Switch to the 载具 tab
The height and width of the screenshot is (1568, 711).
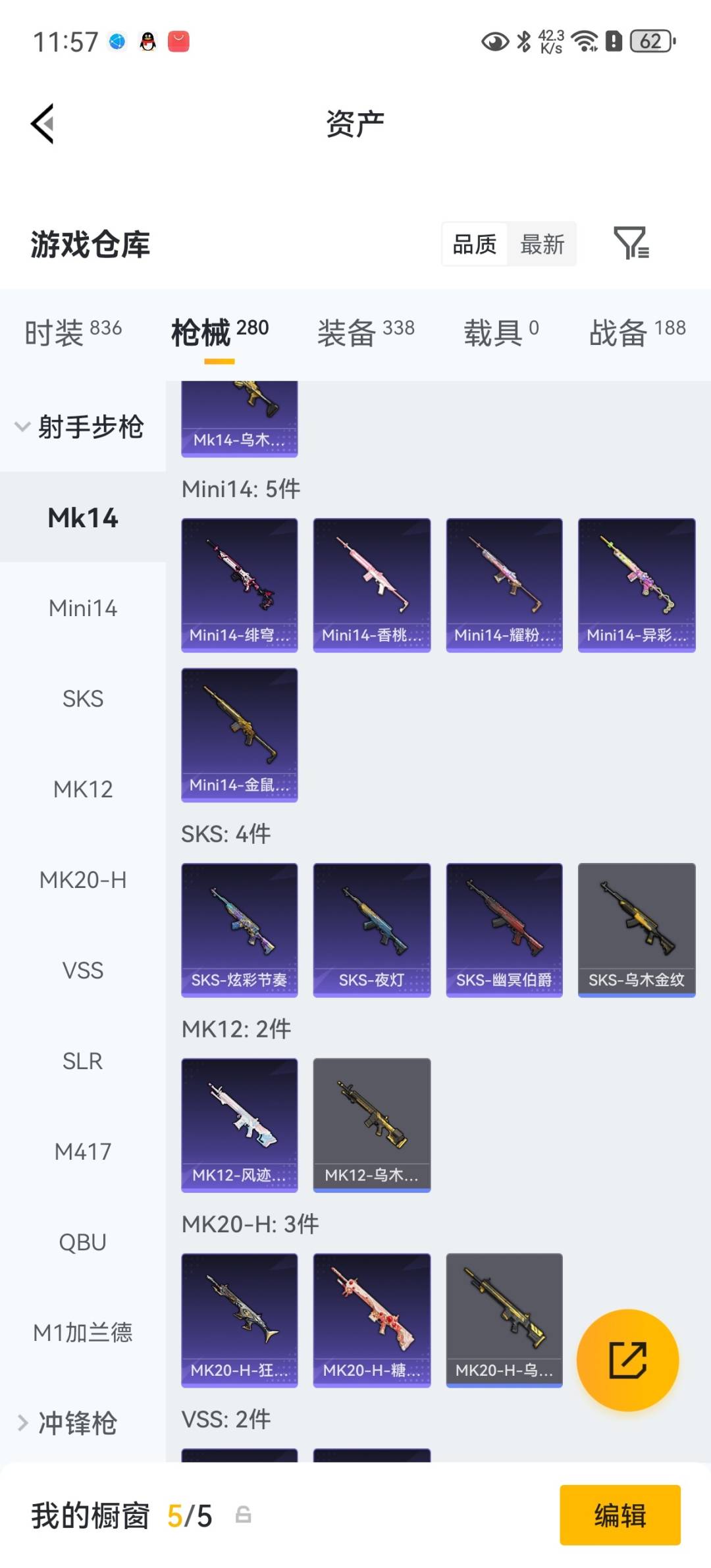(501, 332)
